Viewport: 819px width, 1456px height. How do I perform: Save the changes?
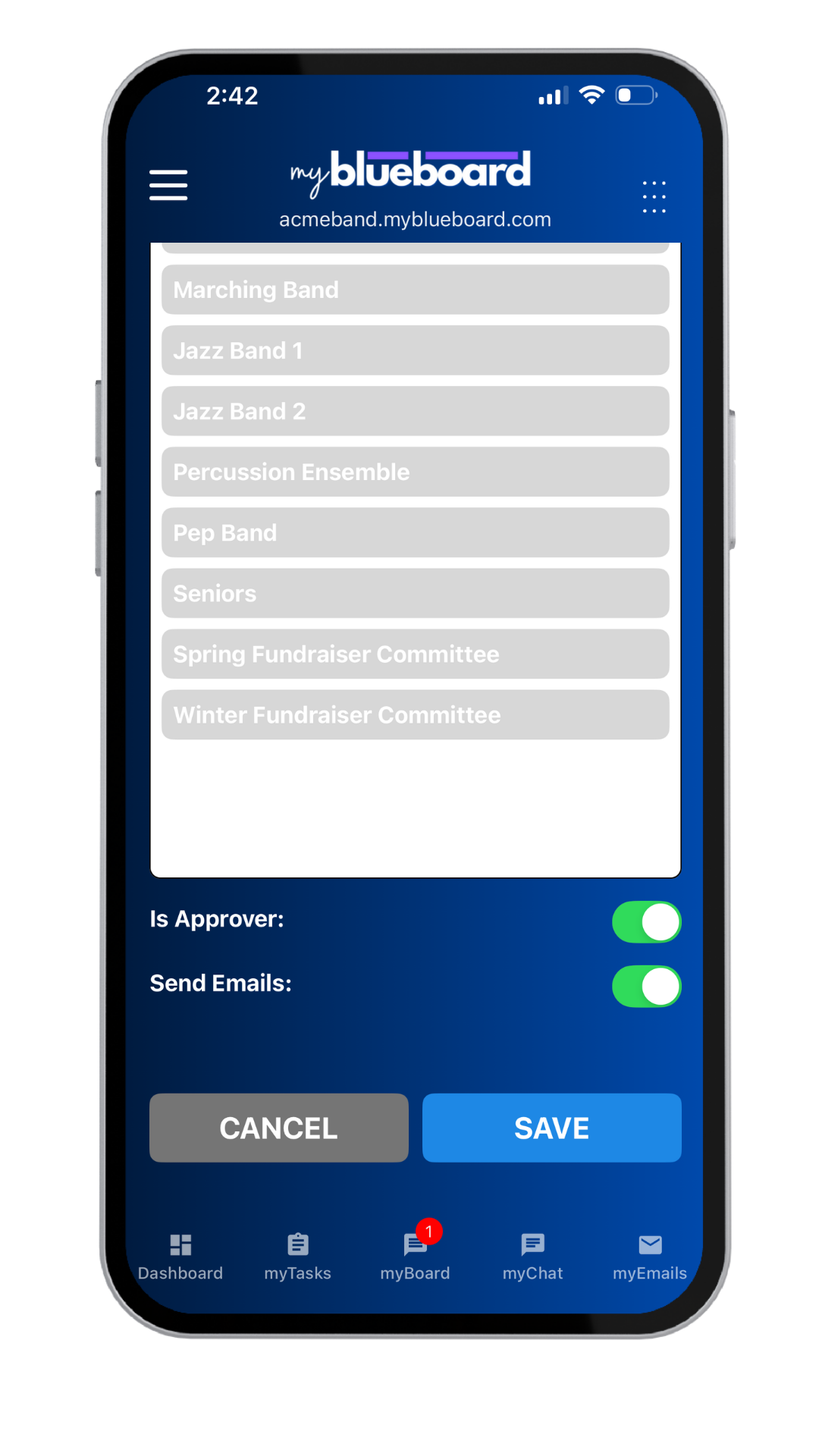(x=551, y=1128)
